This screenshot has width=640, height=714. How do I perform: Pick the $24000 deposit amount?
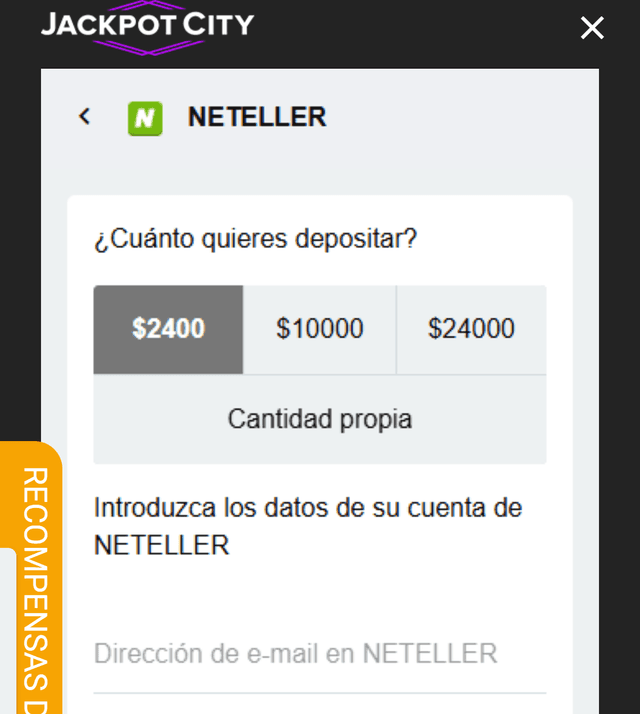point(471,329)
